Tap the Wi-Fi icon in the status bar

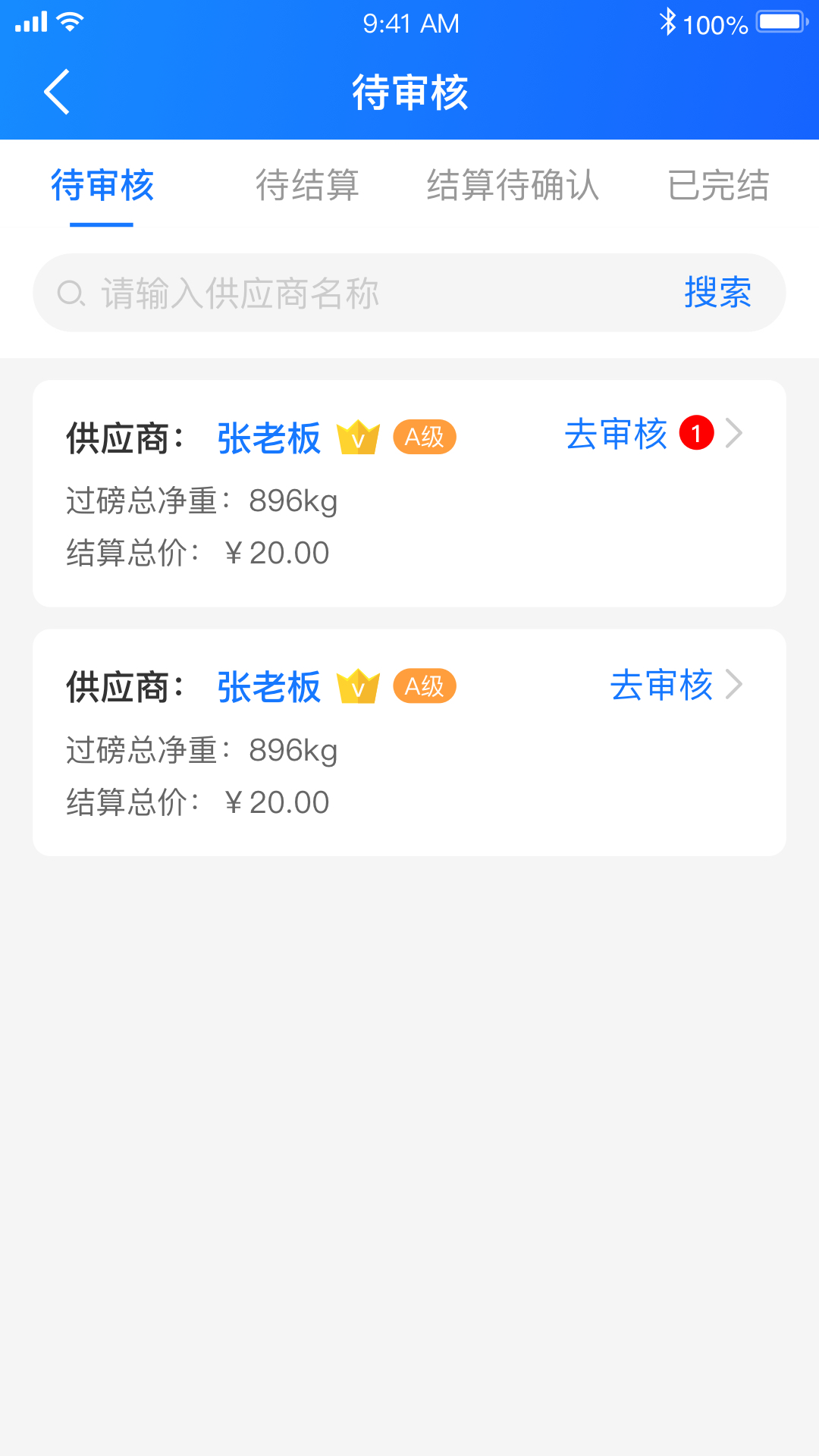pyautogui.click(x=68, y=20)
